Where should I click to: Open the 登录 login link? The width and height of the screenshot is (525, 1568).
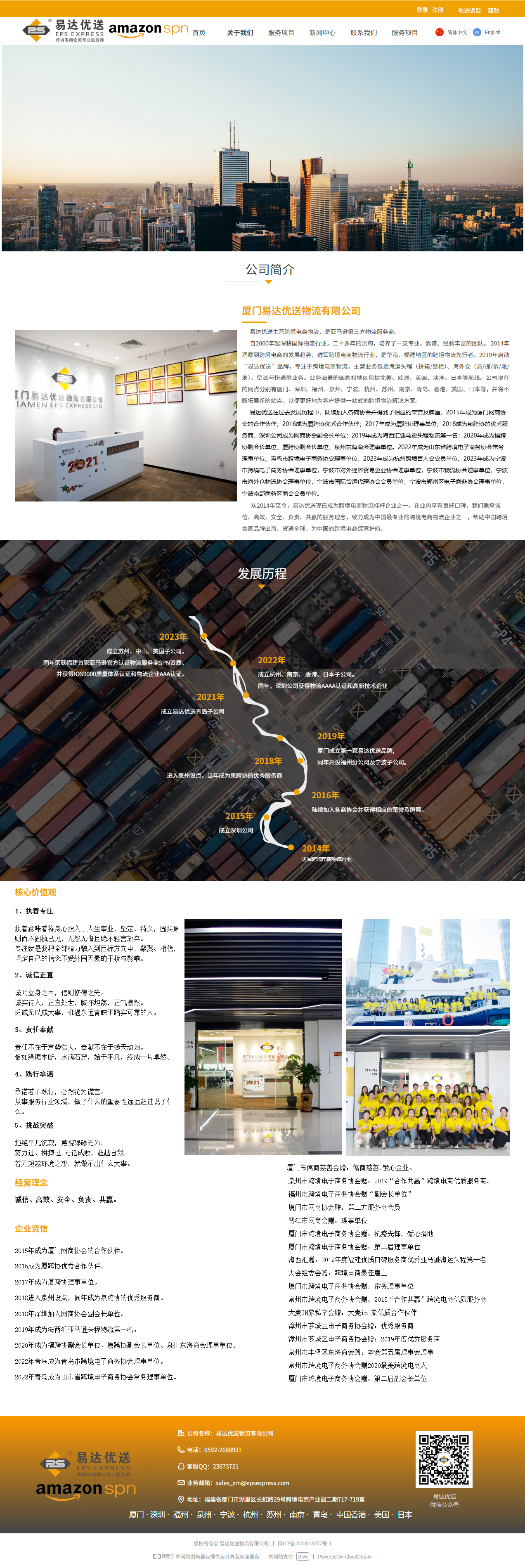click(421, 10)
